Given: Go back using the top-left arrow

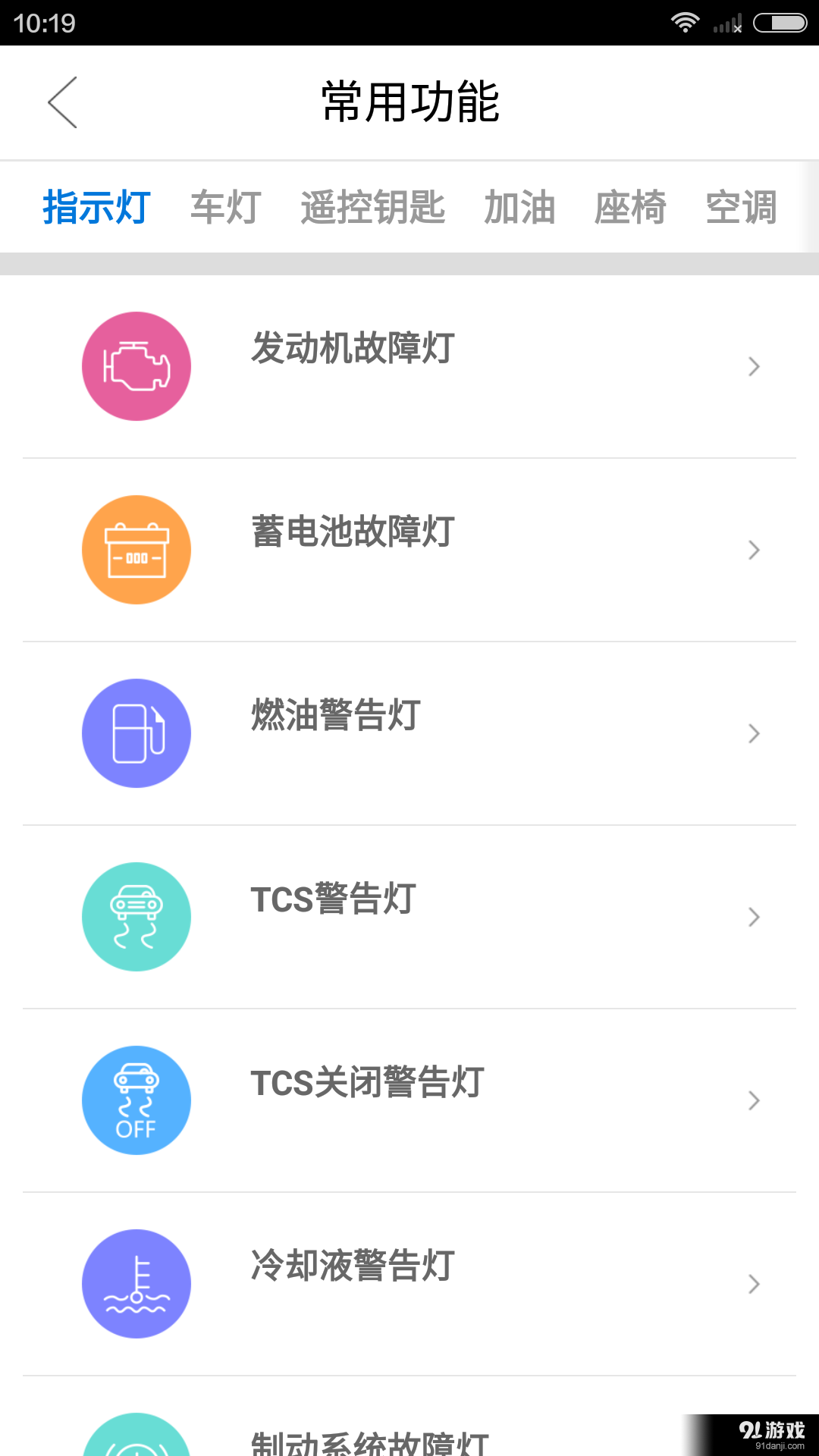Looking at the screenshot, I should [x=62, y=102].
